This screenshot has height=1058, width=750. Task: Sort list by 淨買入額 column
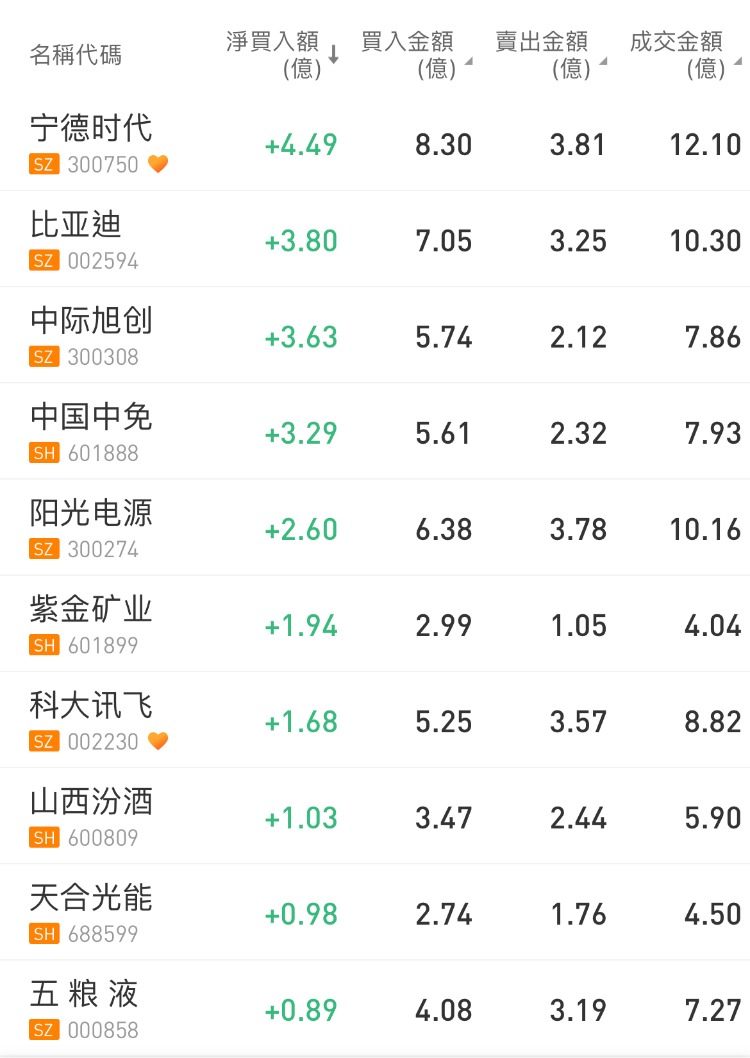point(282,54)
